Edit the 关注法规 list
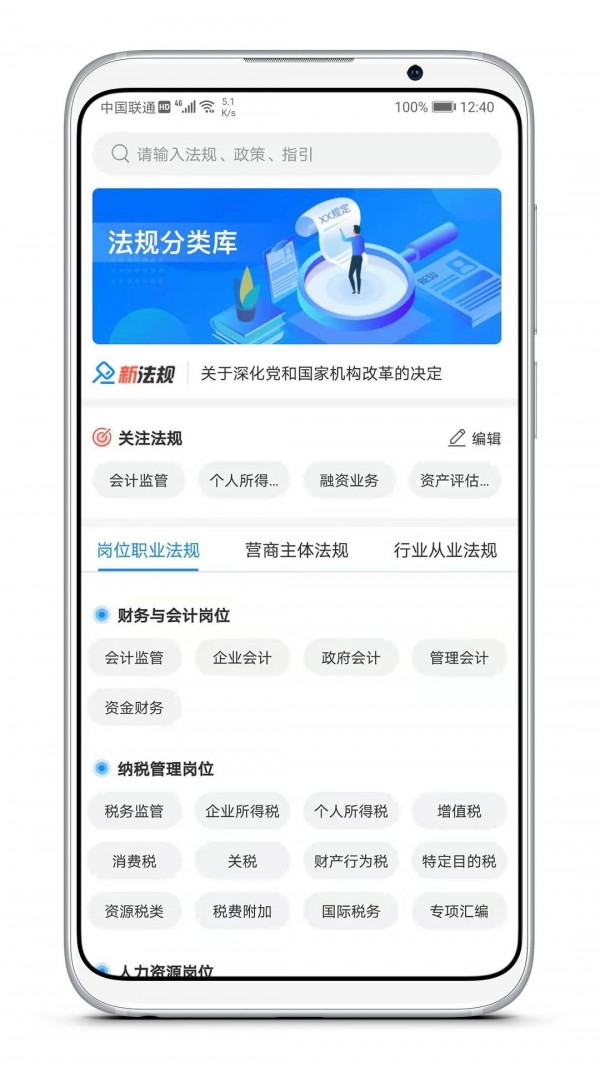 click(474, 438)
